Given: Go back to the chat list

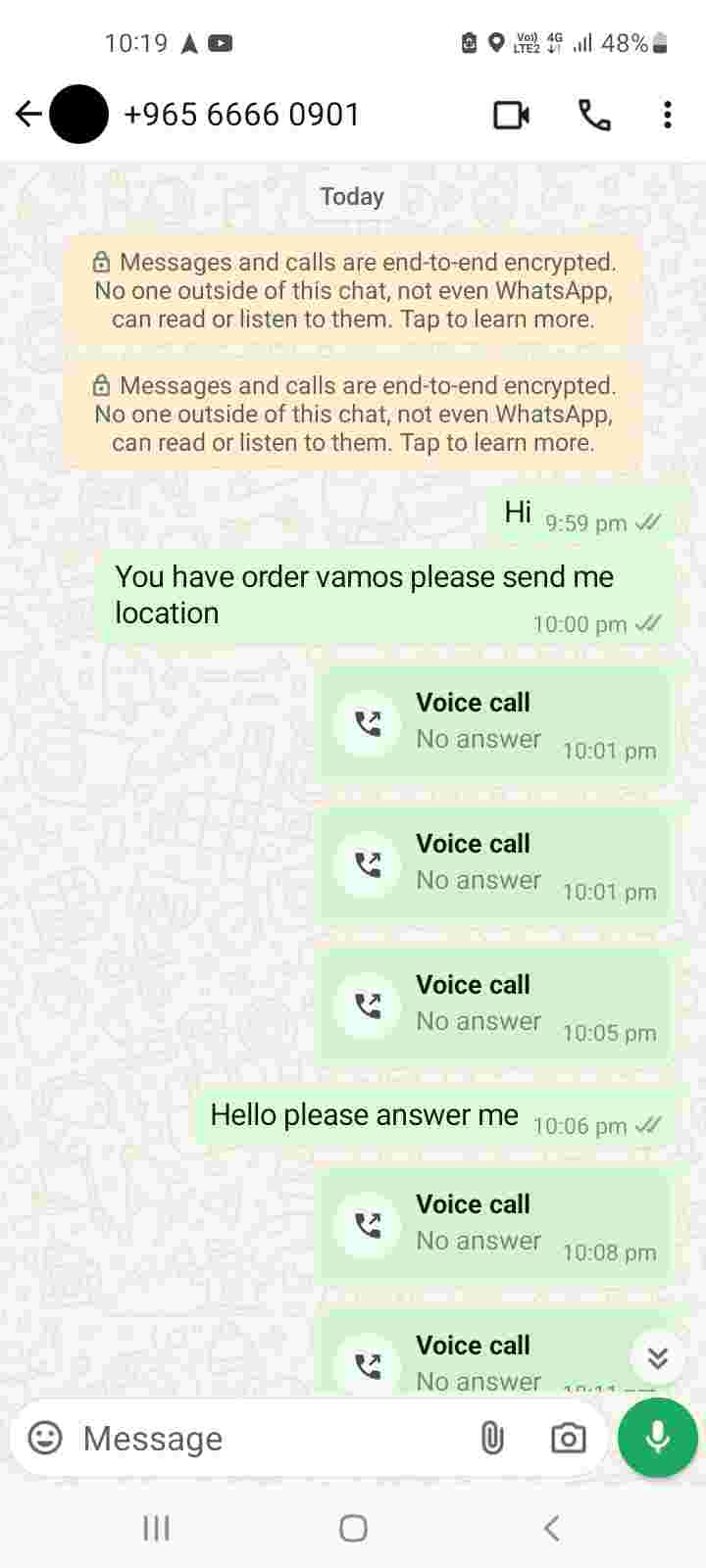Looking at the screenshot, I should click(28, 115).
